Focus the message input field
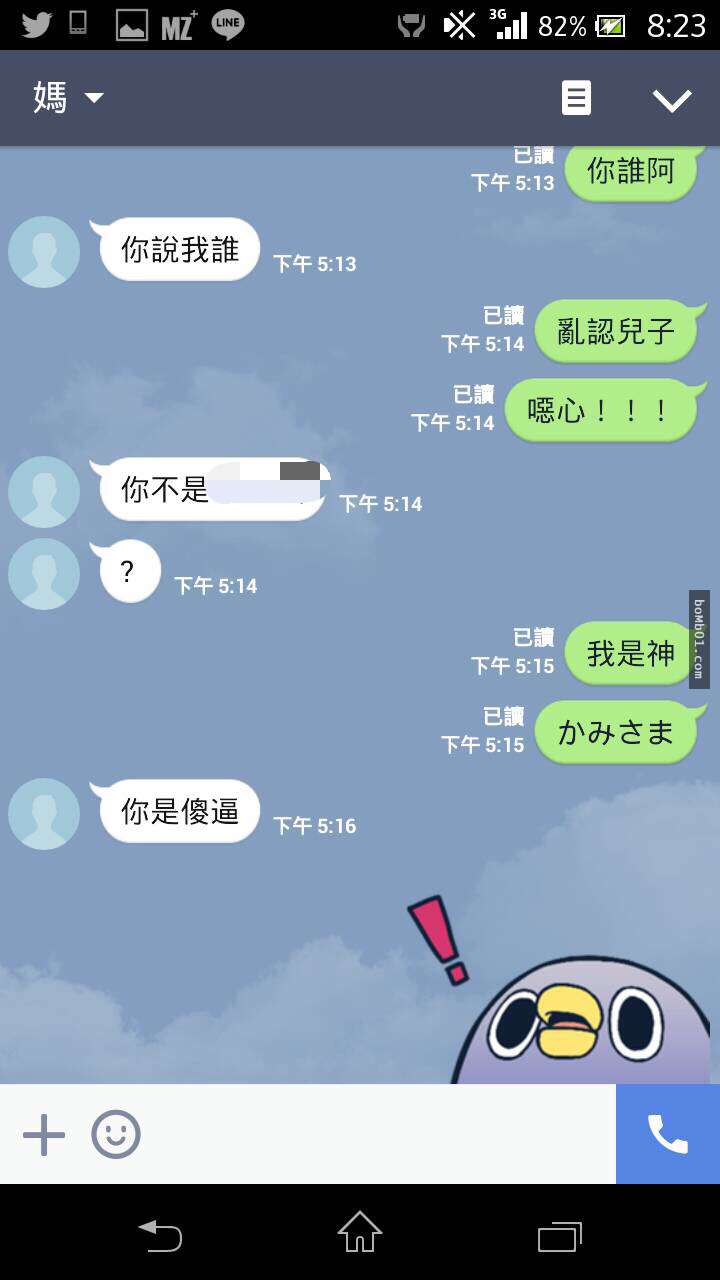The width and height of the screenshot is (720, 1280). 380,1135
